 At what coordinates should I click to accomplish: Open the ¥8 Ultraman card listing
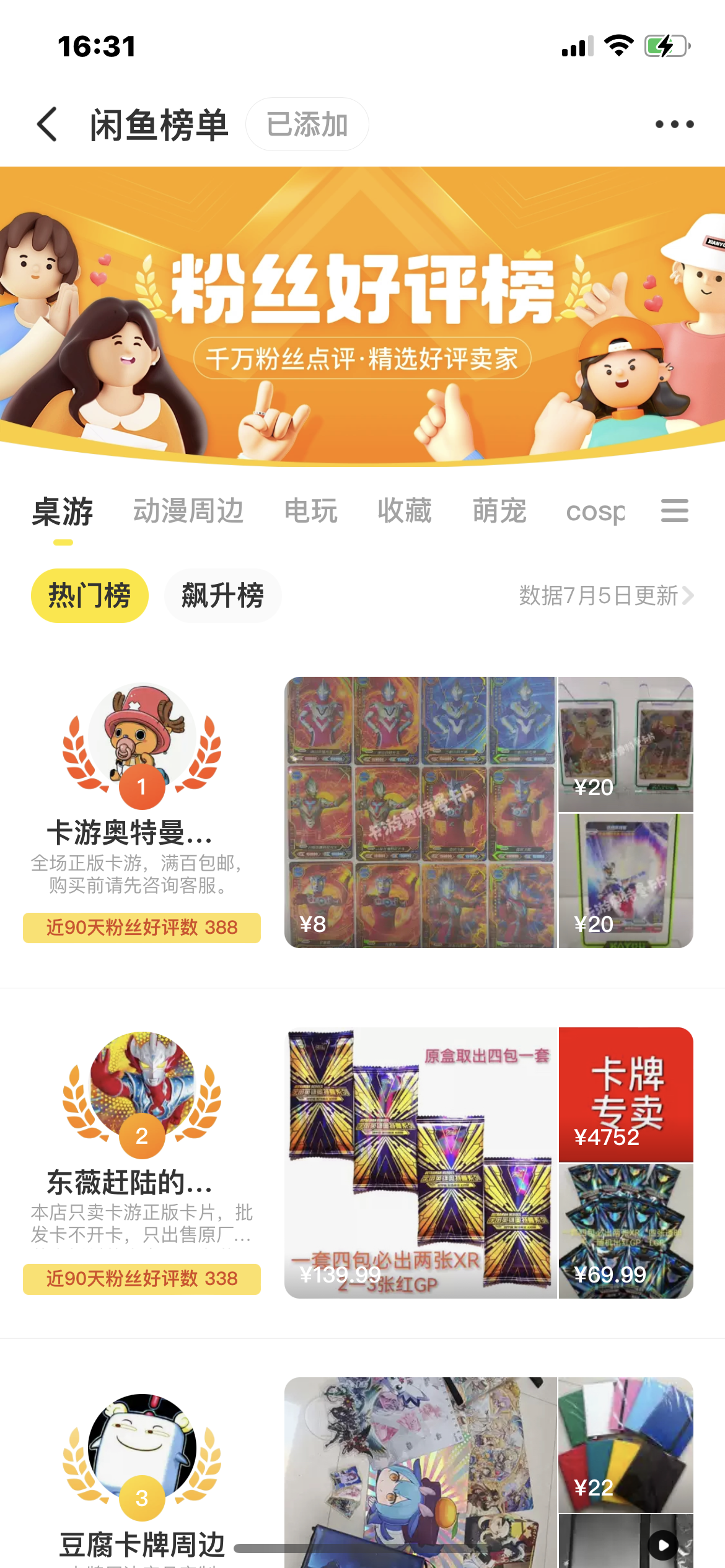point(420,811)
